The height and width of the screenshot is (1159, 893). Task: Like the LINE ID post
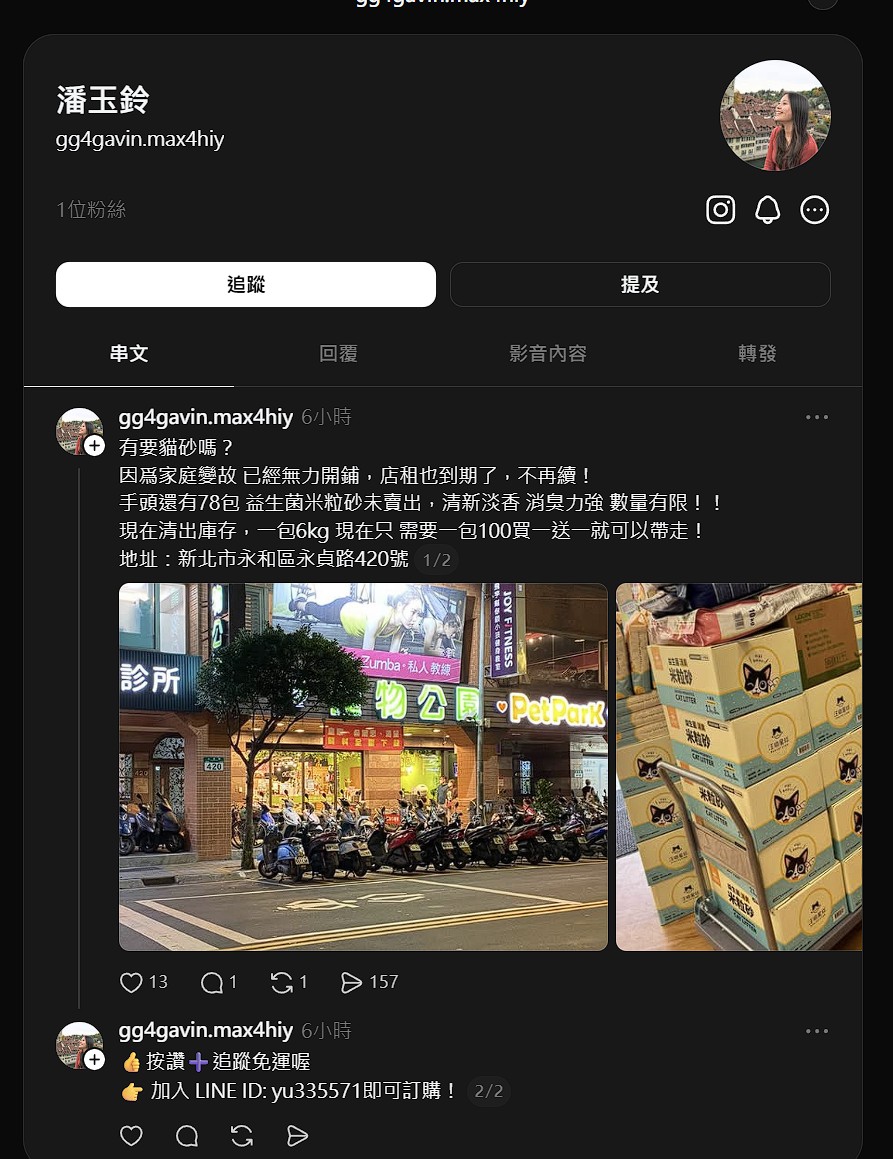tap(132, 1135)
